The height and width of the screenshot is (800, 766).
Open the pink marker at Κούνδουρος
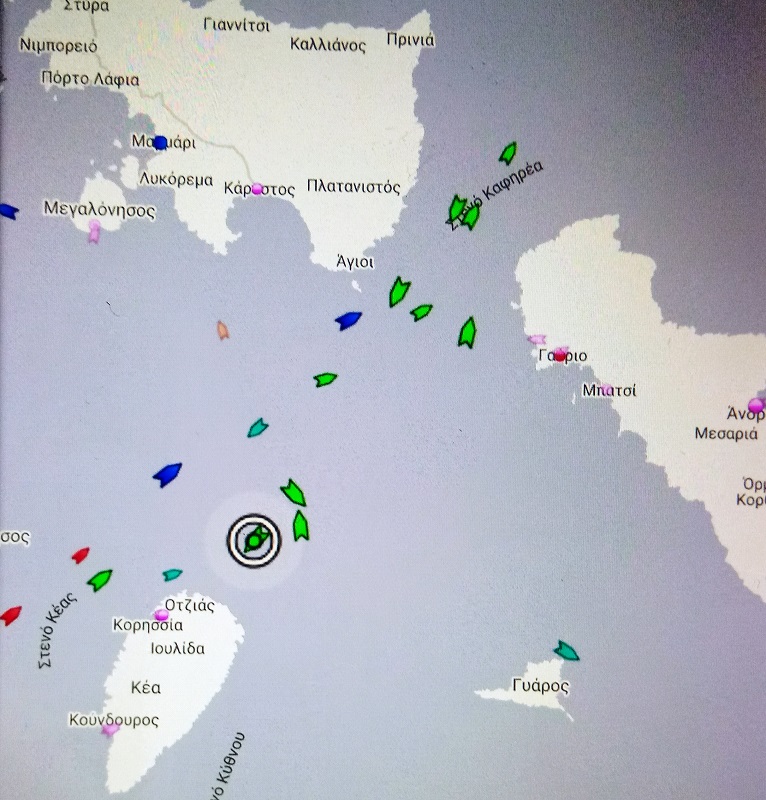click(x=110, y=729)
